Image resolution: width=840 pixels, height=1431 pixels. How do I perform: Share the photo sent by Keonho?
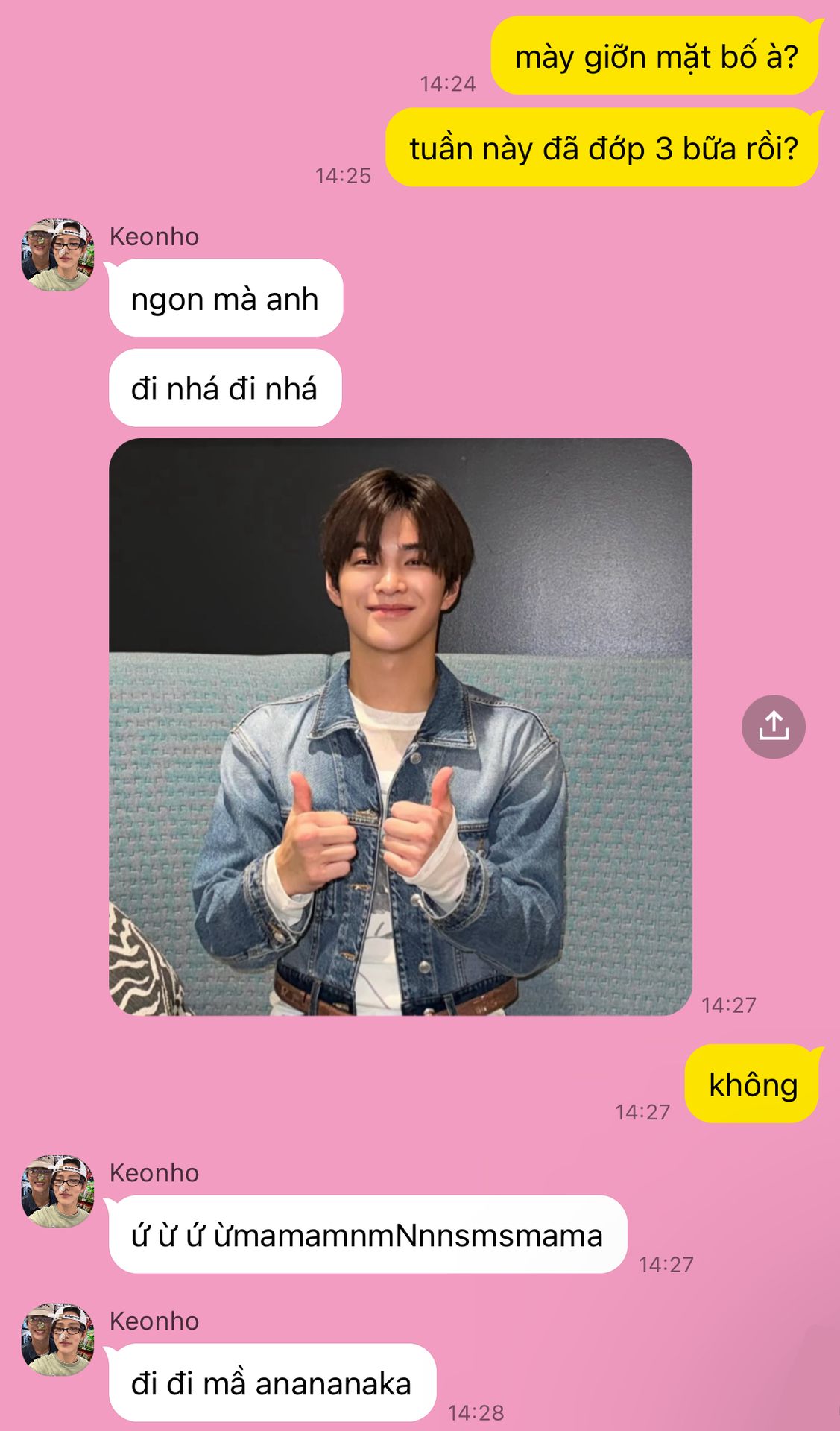[773, 727]
